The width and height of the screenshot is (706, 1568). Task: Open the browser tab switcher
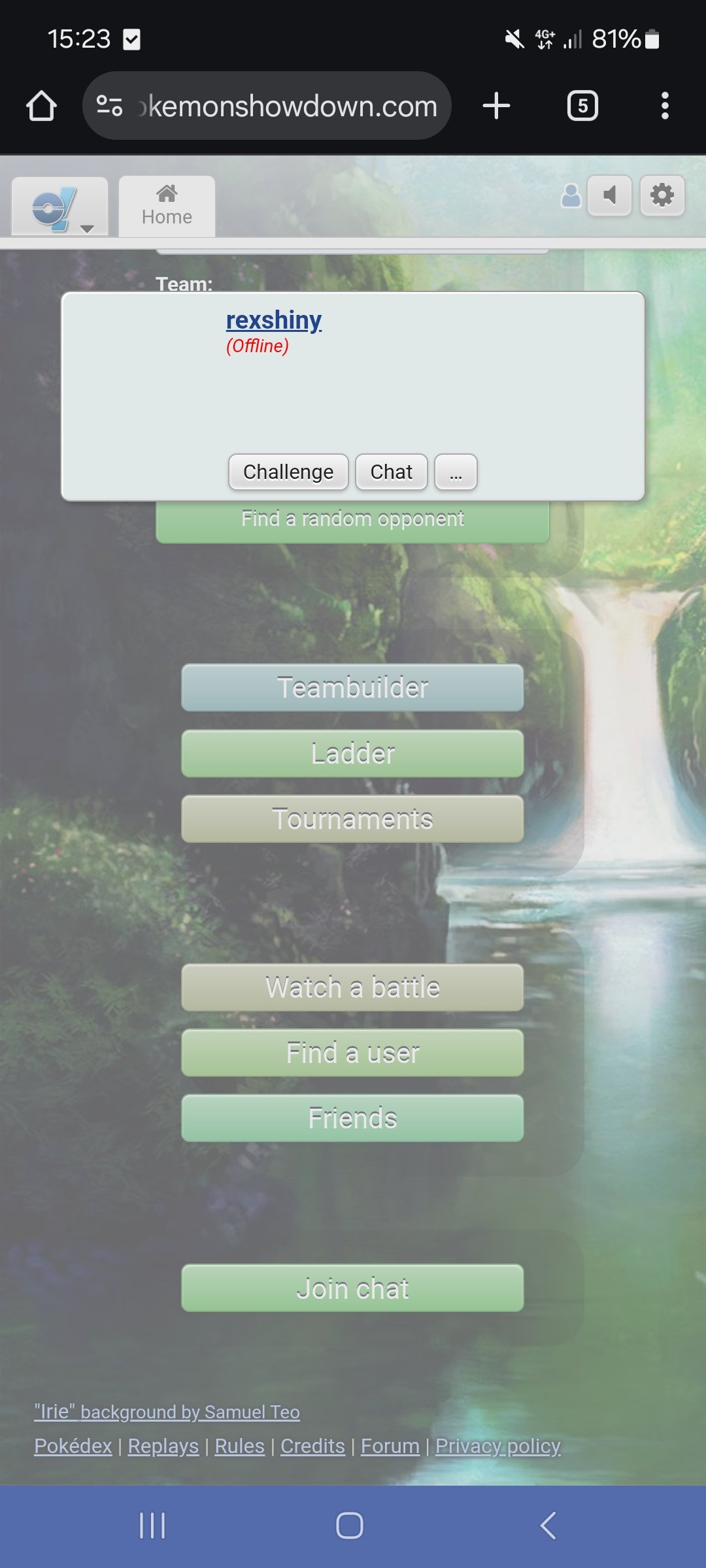point(582,106)
